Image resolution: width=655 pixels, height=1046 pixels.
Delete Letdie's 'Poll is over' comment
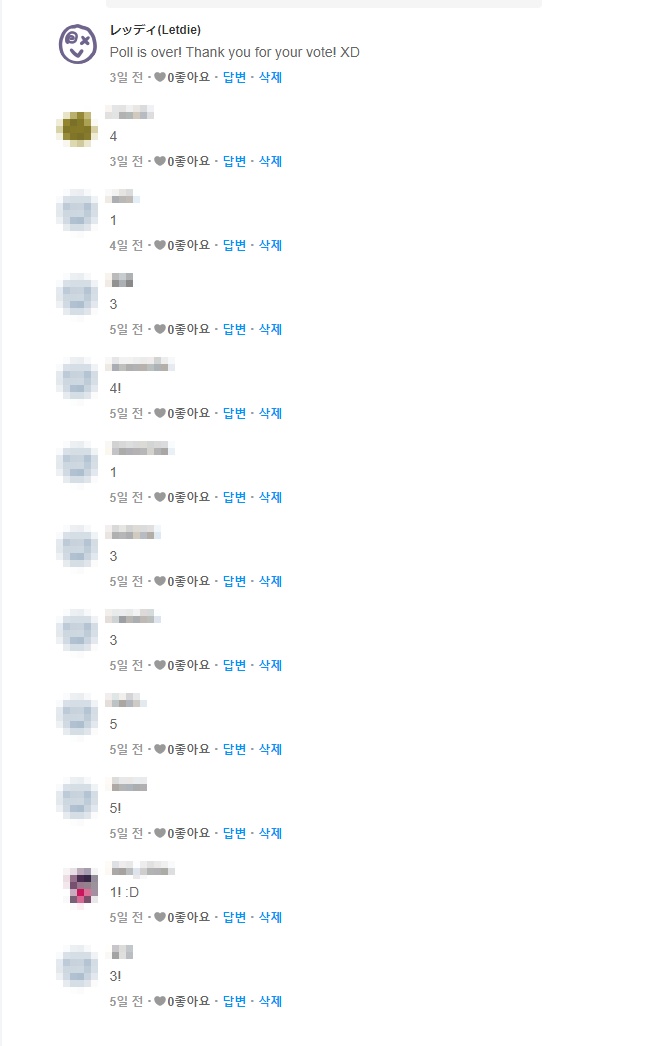(x=270, y=77)
